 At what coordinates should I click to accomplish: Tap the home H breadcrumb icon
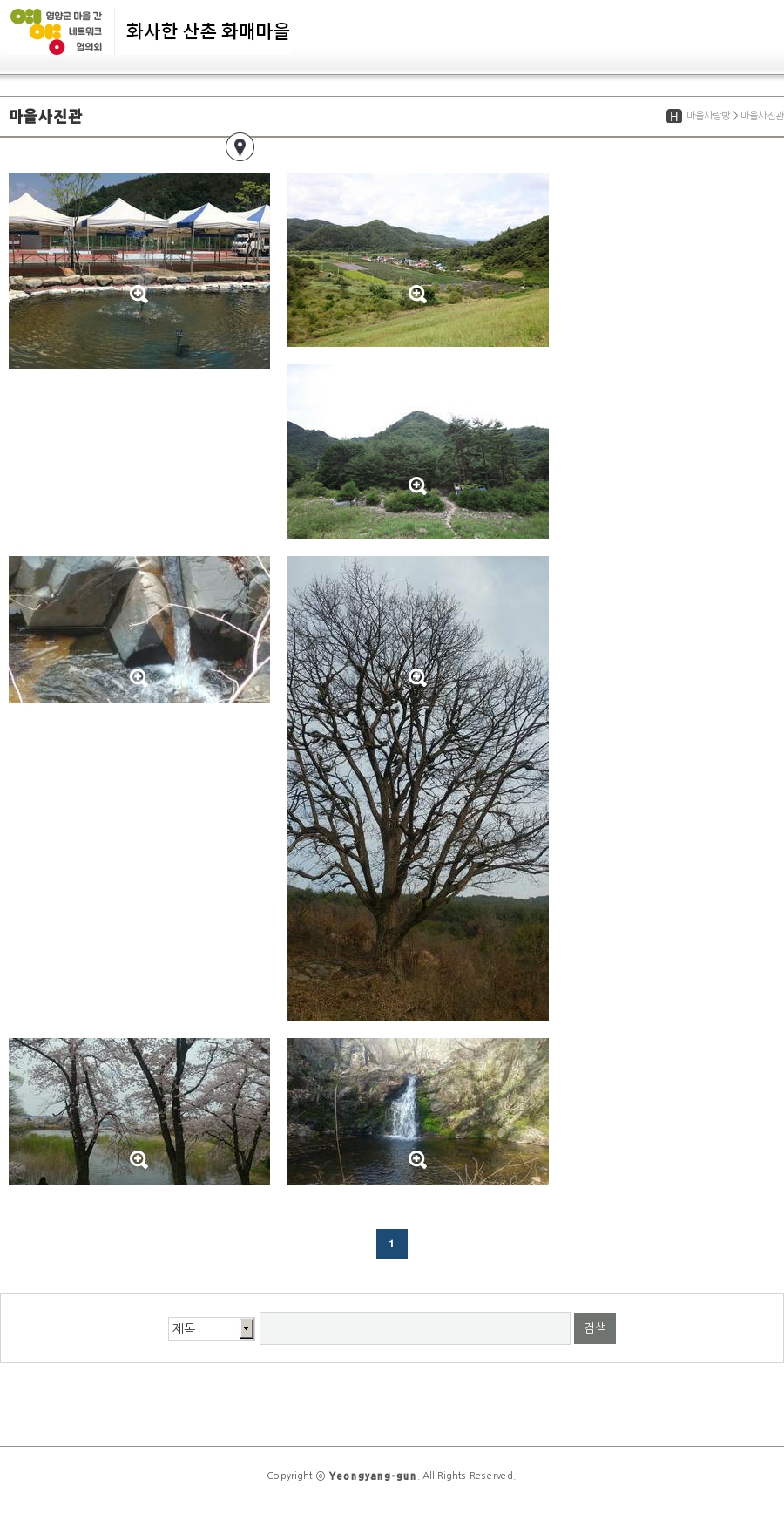(673, 116)
